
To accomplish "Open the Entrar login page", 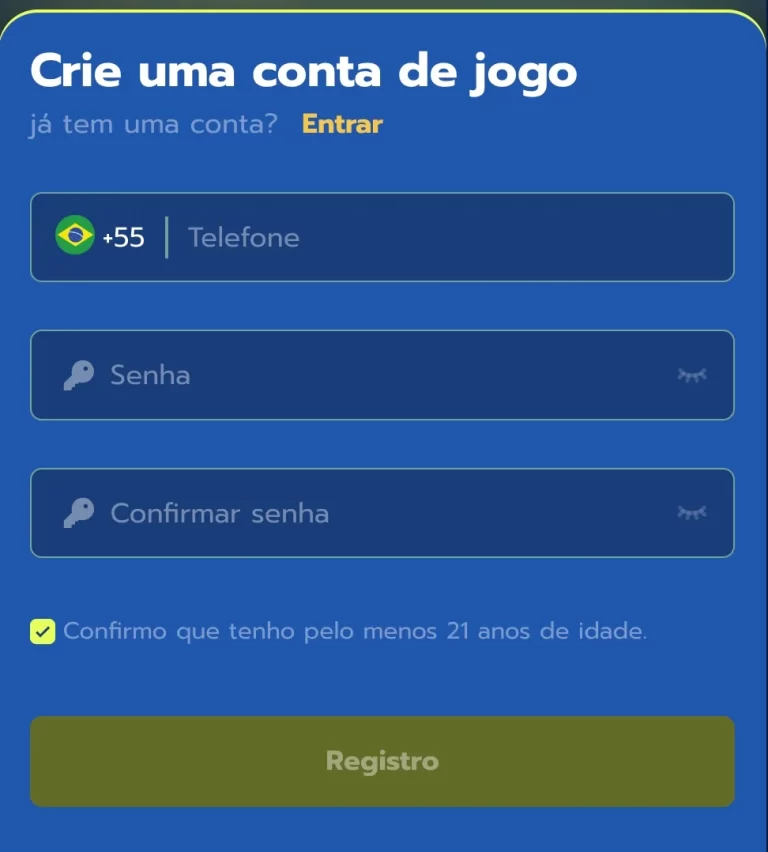I will point(341,124).
